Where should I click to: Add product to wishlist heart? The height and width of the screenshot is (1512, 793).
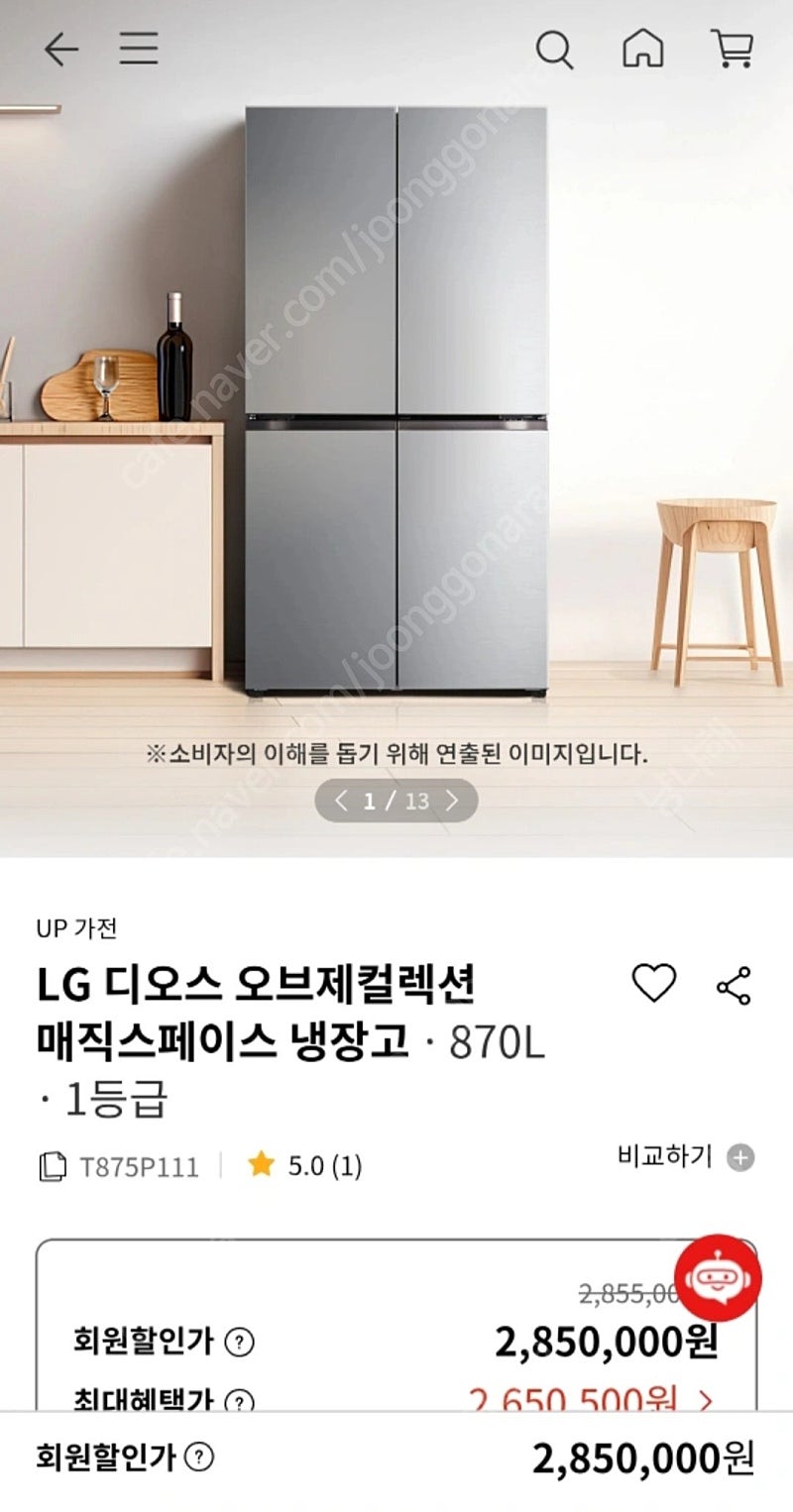[654, 983]
